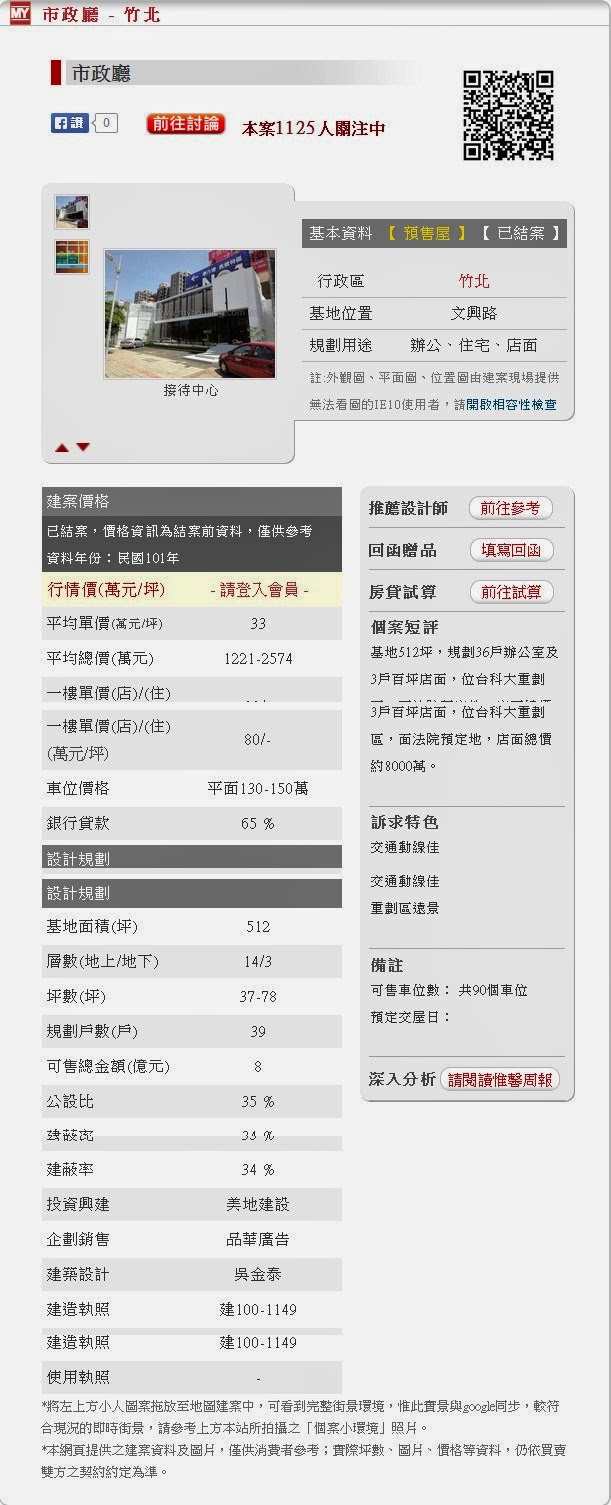Select the second photo thumbnail

coord(72,257)
